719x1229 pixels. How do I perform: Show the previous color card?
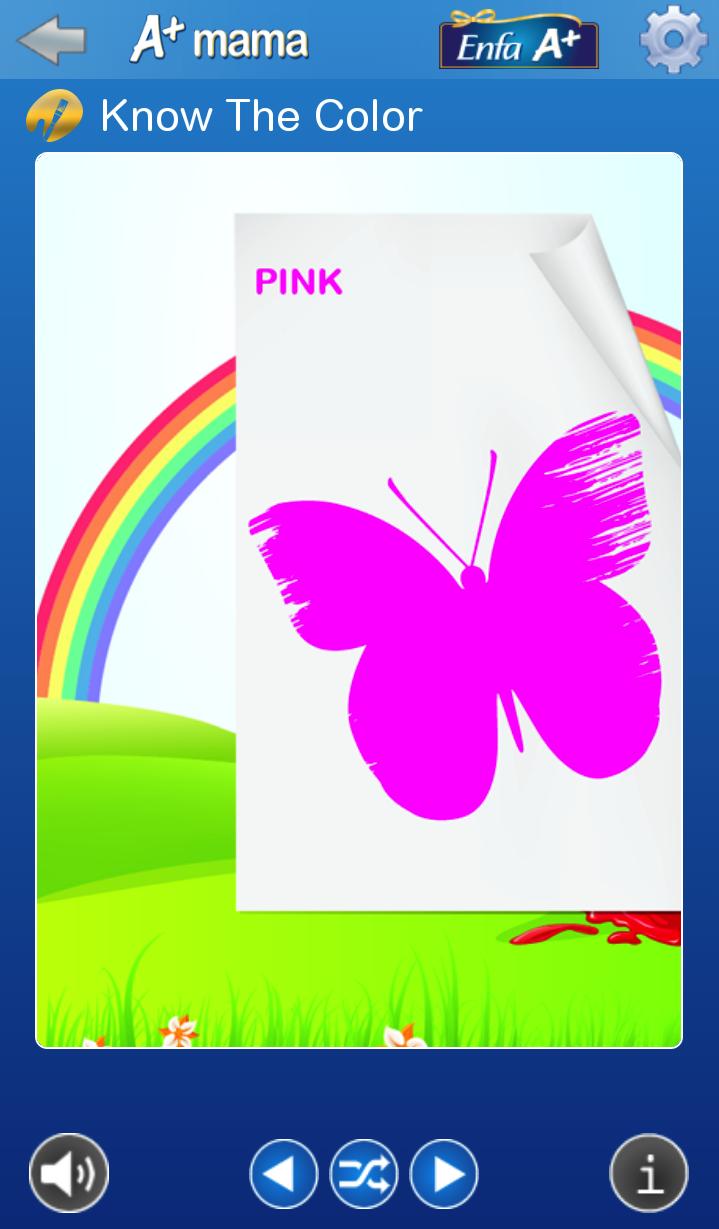[x=284, y=1174]
